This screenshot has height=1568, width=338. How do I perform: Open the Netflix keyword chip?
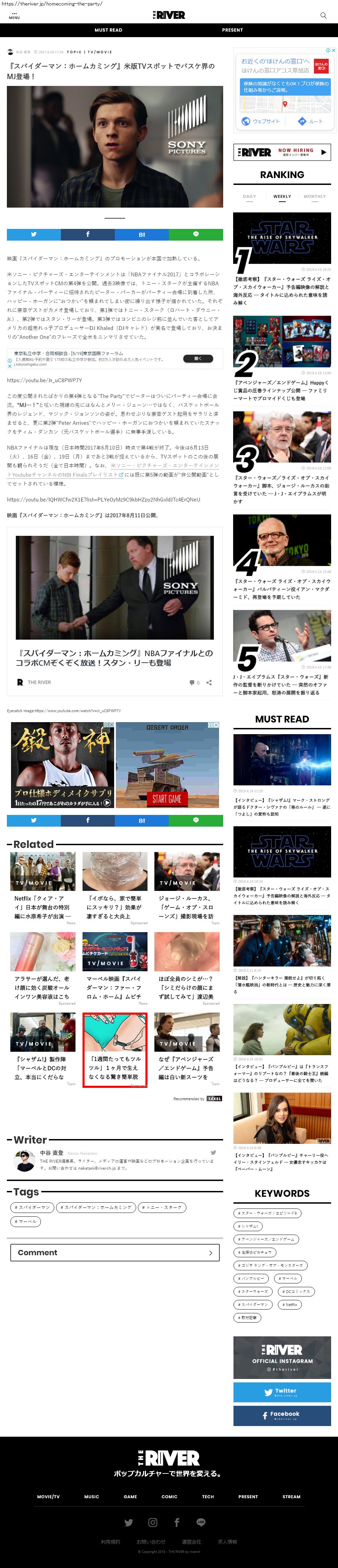(290, 1304)
